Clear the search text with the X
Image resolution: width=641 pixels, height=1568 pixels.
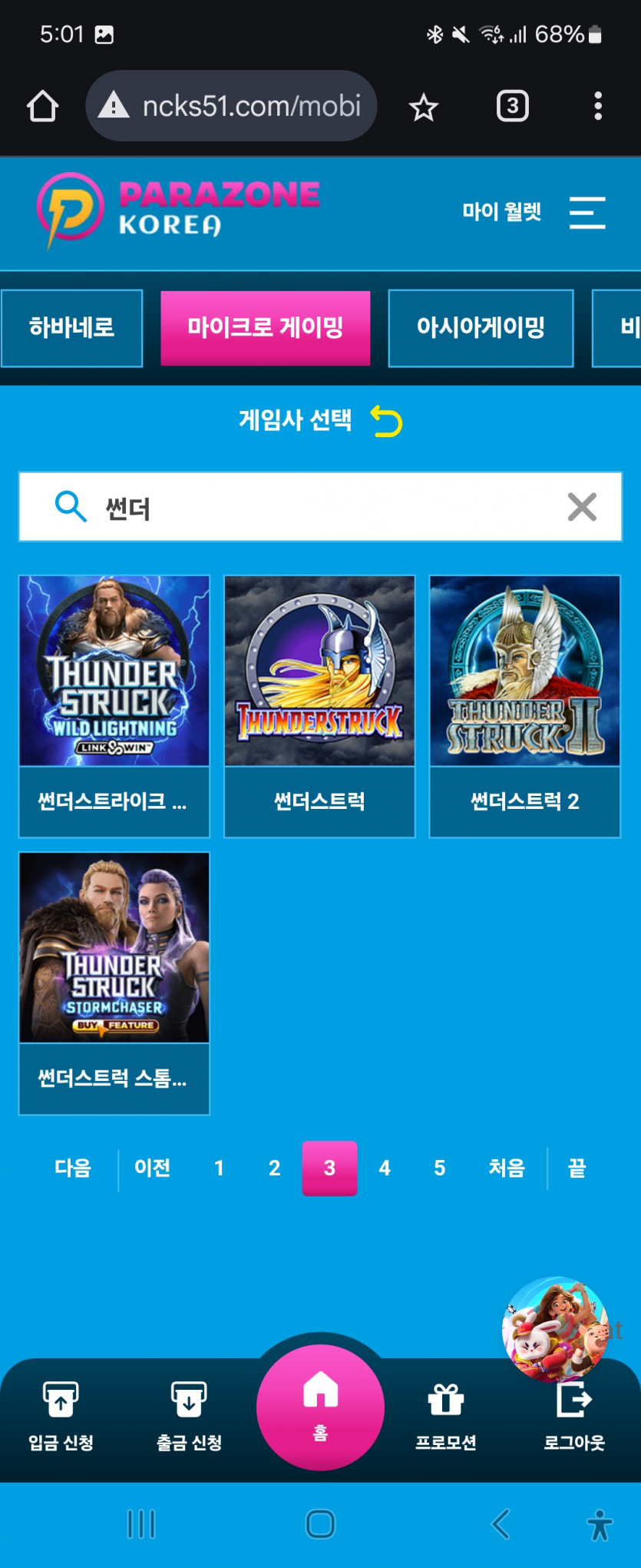(582, 507)
